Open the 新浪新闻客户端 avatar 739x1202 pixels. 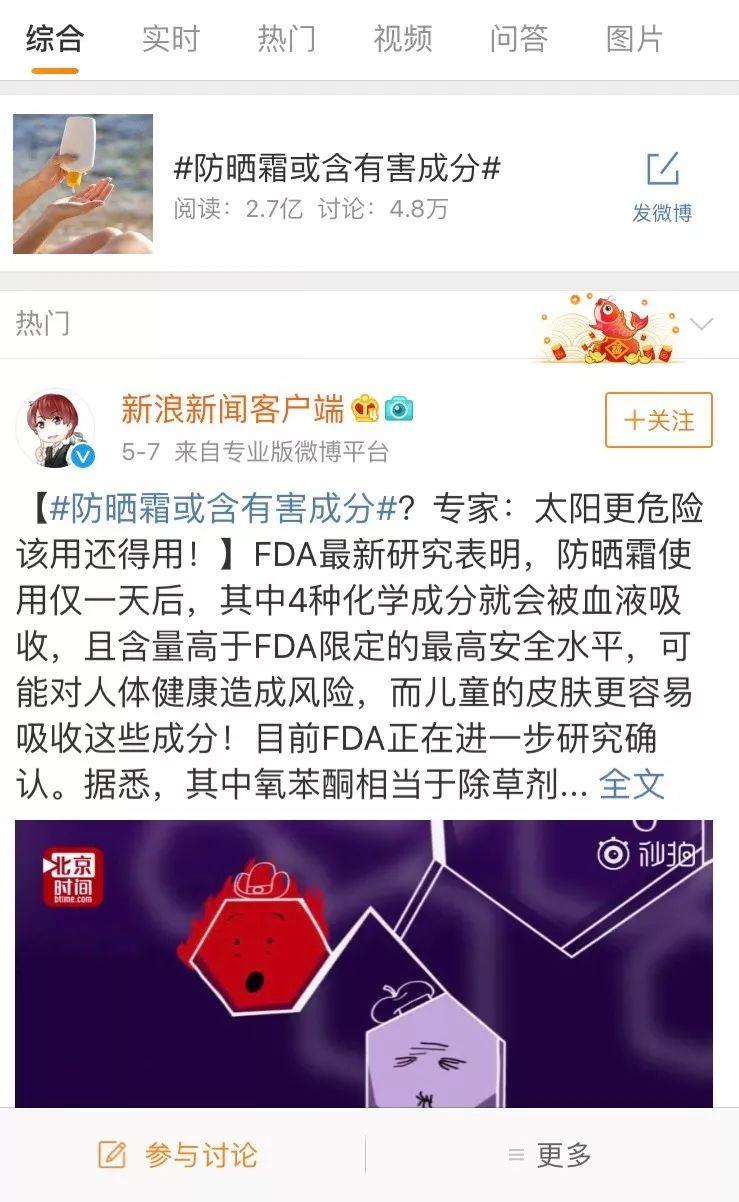click(55, 430)
